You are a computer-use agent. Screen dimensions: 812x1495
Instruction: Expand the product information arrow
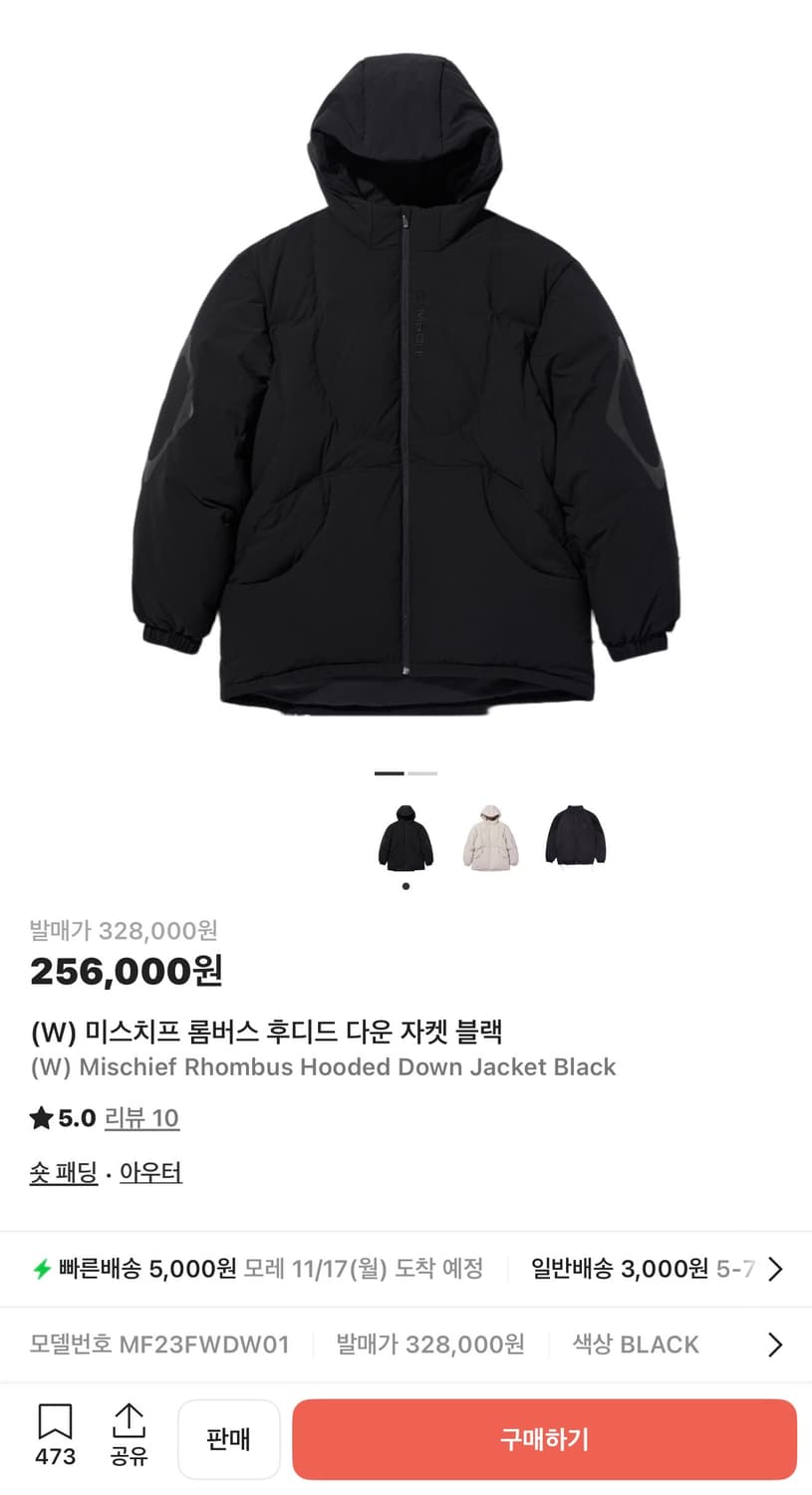(774, 1345)
